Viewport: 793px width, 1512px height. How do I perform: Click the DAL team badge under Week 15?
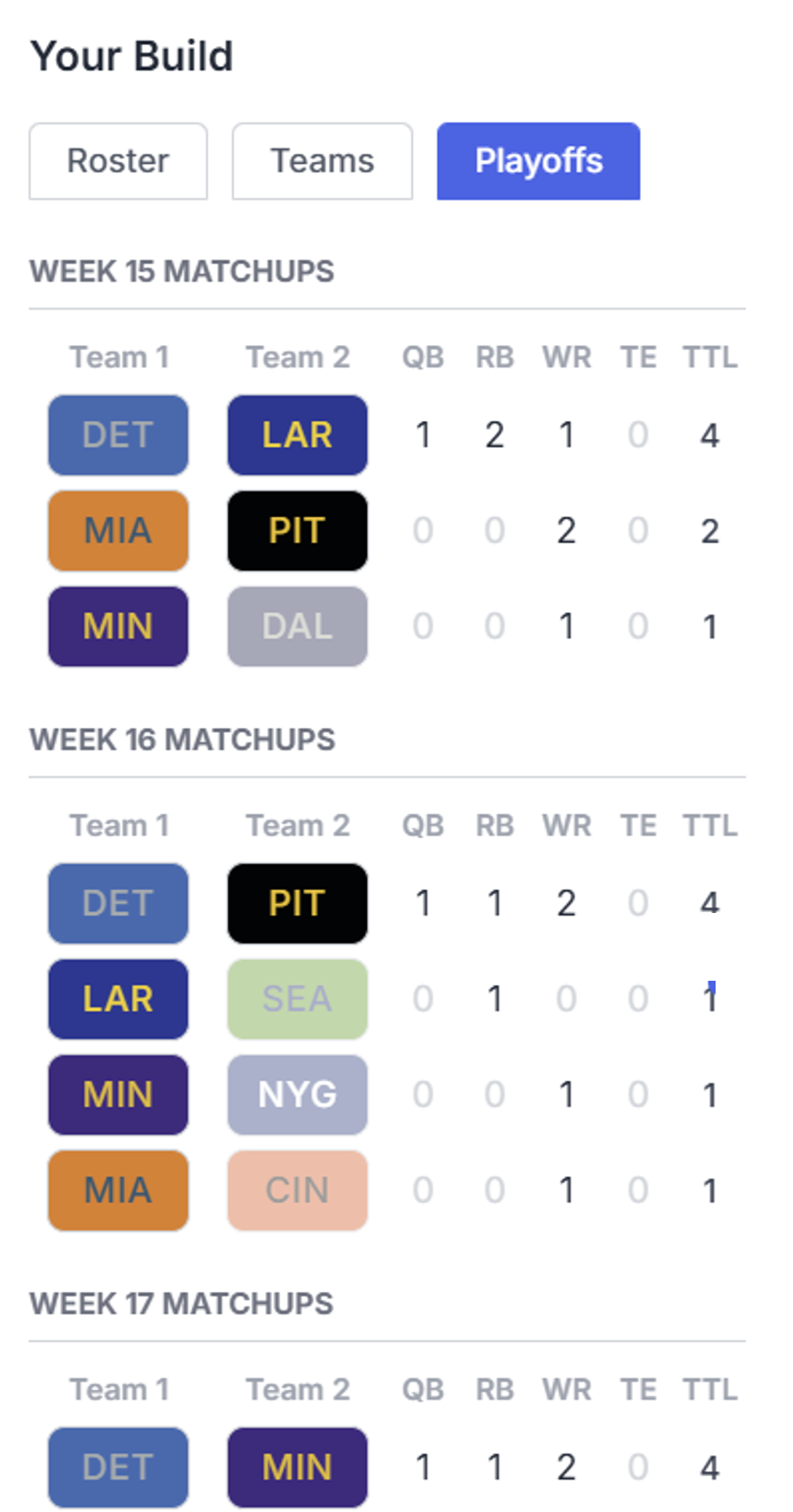click(x=297, y=626)
